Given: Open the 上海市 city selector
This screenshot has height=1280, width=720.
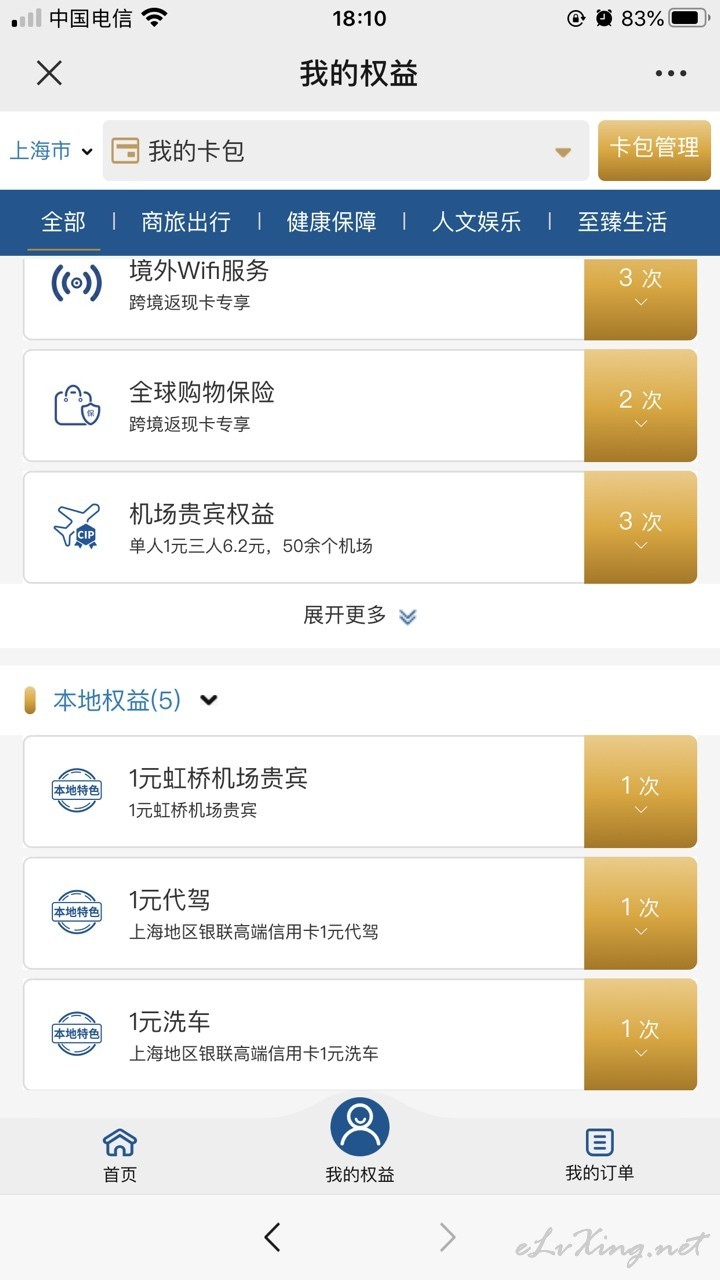Looking at the screenshot, I should [x=51, y=151].
